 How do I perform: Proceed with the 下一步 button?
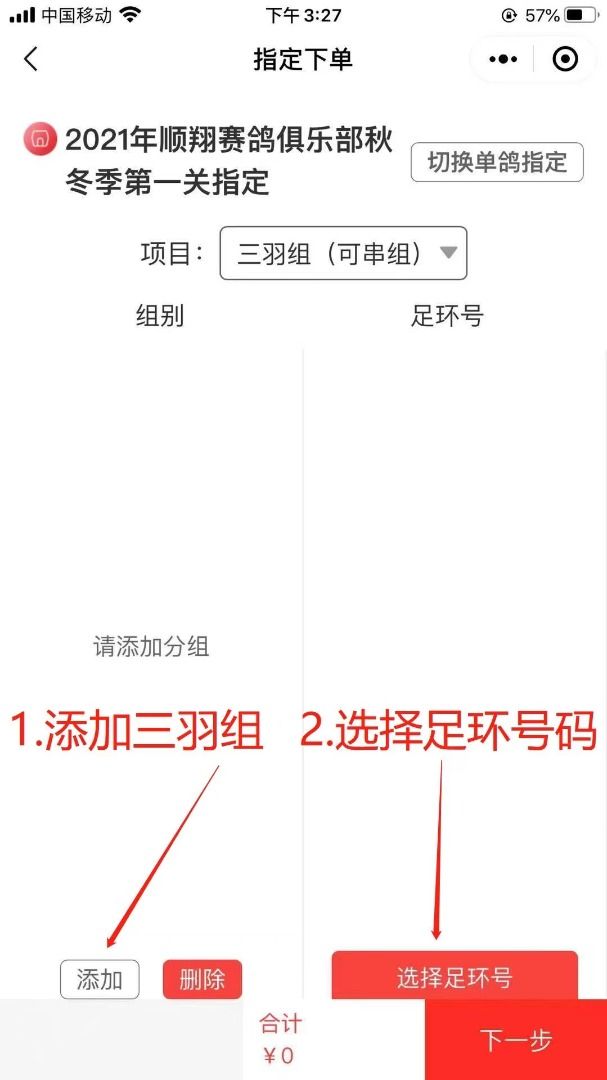click(x=515, y=1040)
